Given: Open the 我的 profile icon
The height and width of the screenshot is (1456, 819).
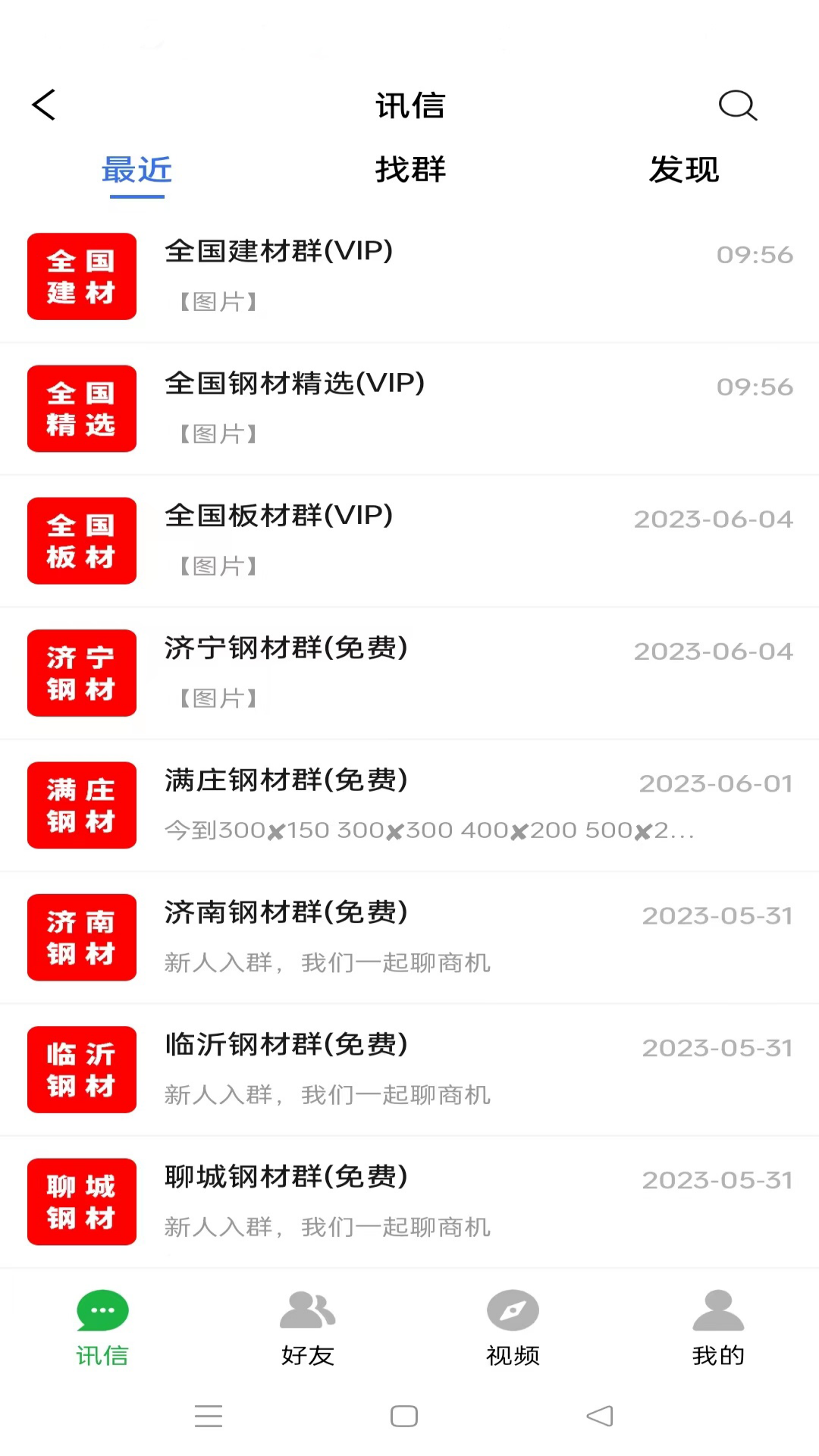Looking at the screenshot, I should tap(717, 1327).
